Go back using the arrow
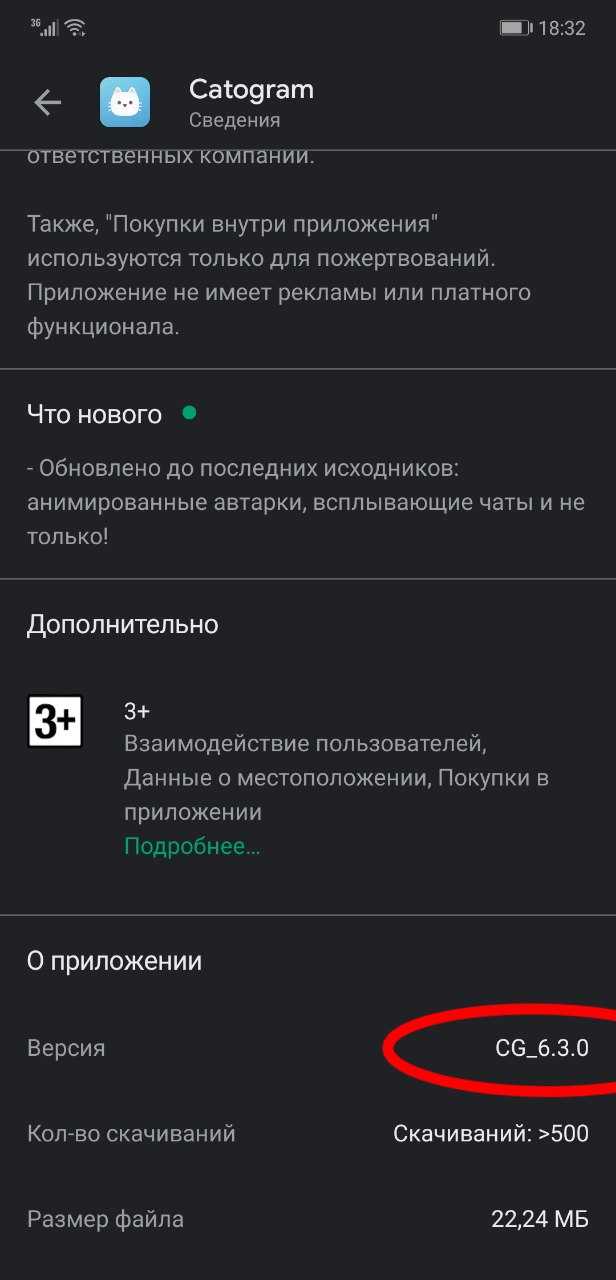 47,102
